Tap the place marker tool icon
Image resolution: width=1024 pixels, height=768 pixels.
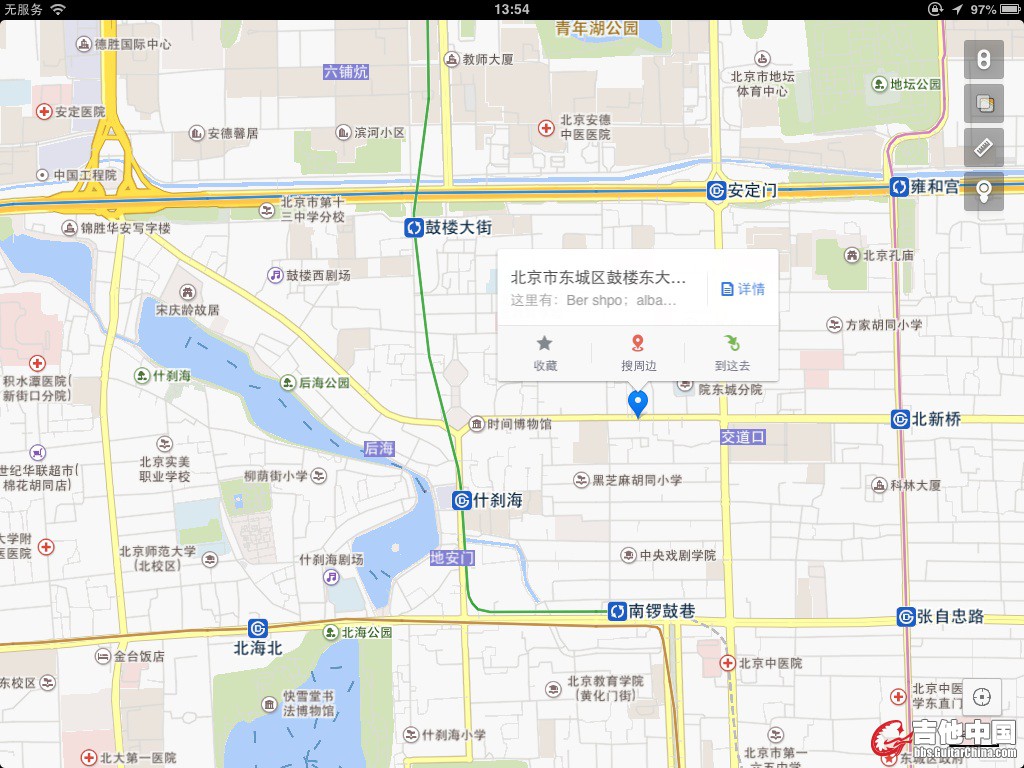pyautogui.click(x=983, y=191)
